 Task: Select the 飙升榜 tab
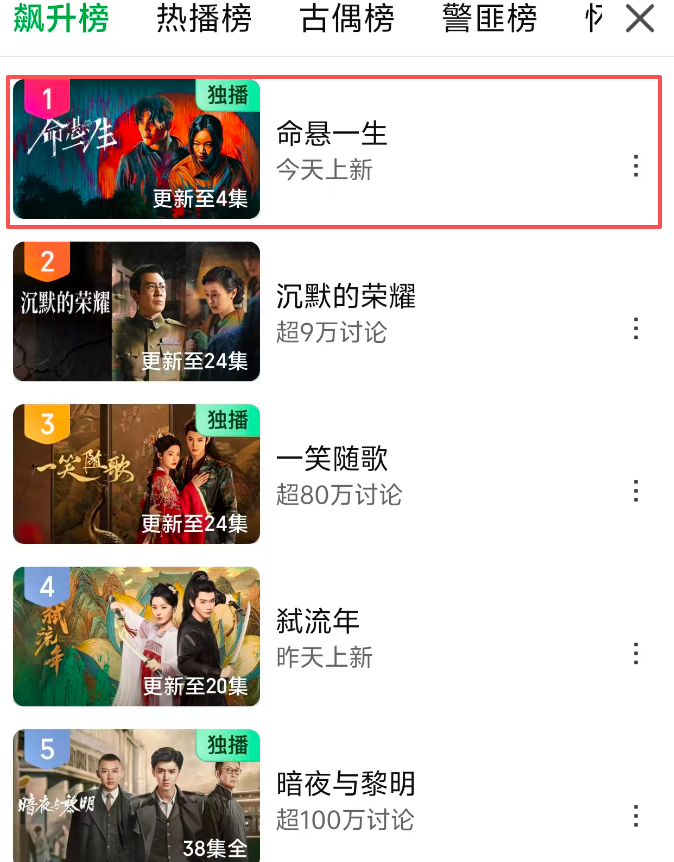(x=61, y=19)
